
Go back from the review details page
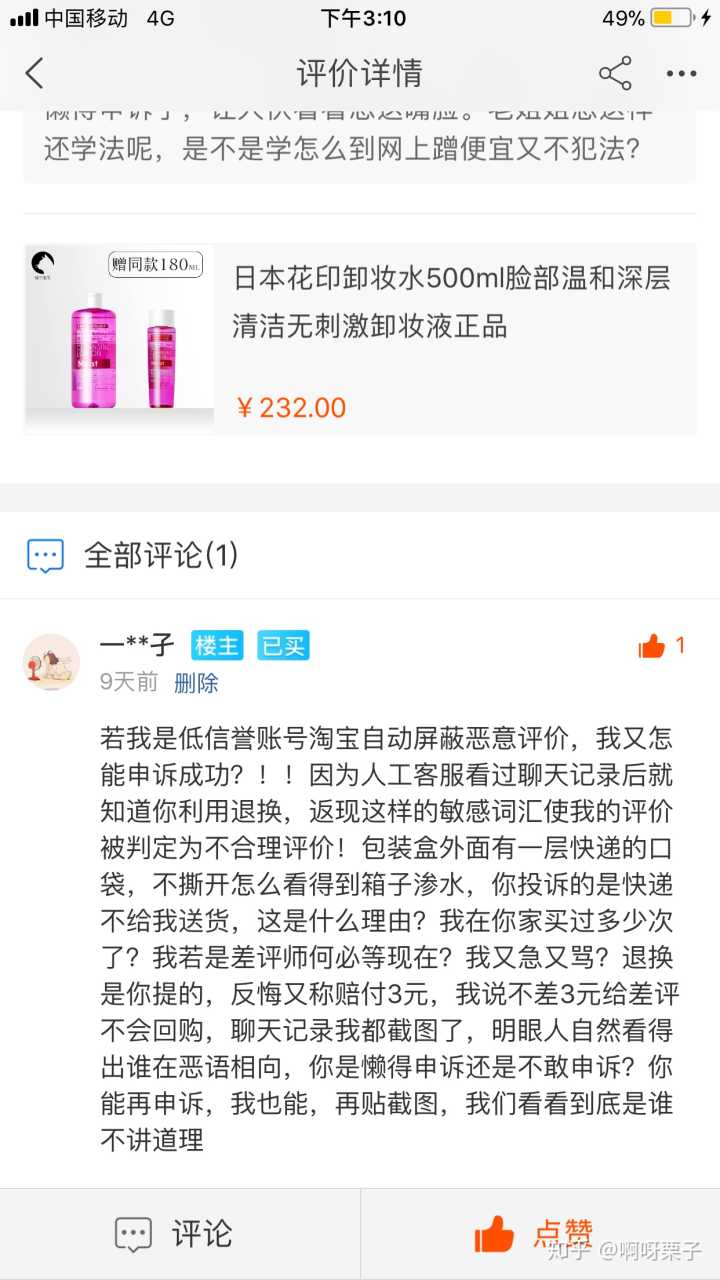tap(35, 73)
